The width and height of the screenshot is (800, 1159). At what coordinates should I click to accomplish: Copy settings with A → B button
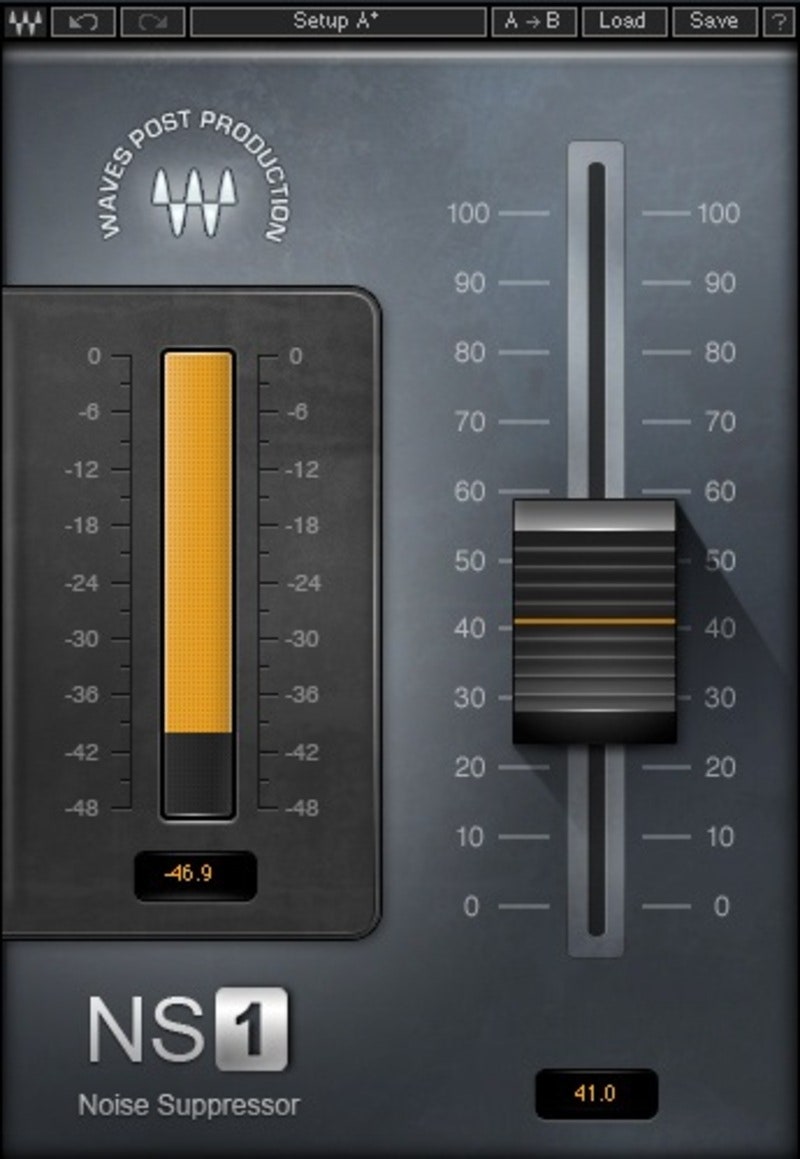pos(532,21)
